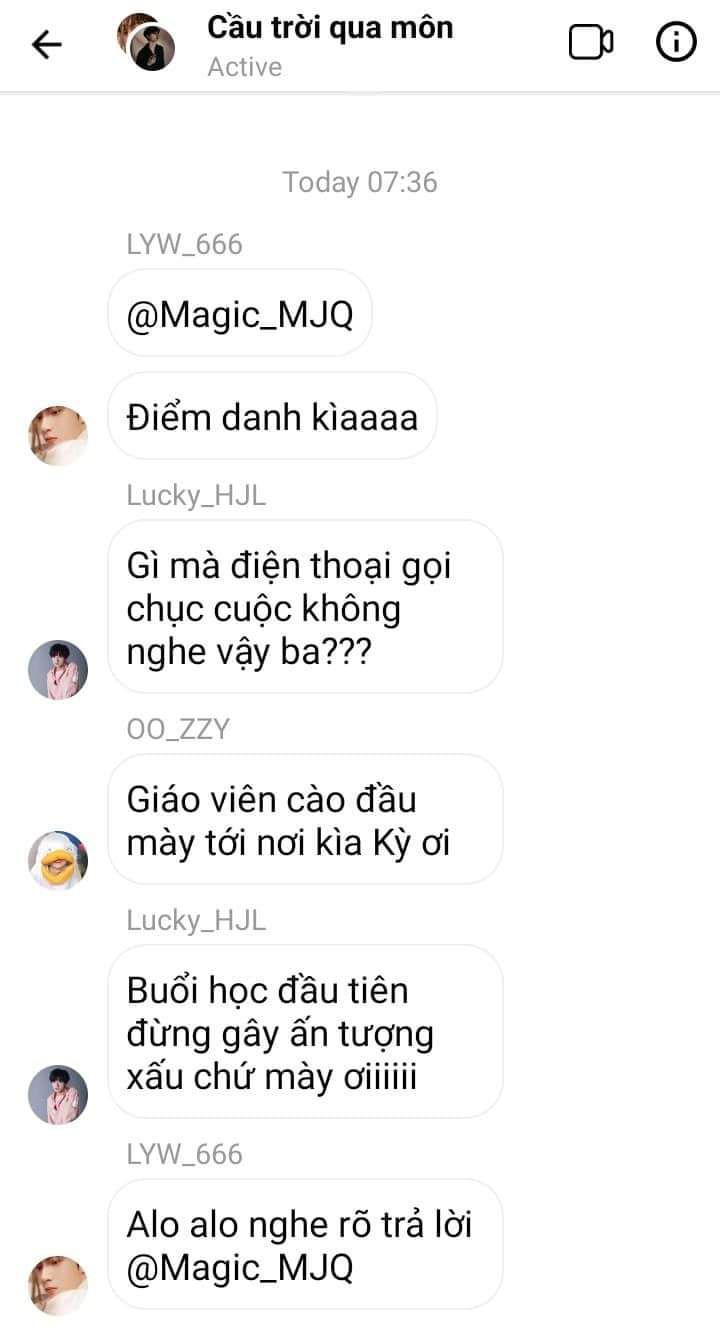Open LYW_666's avatar beside the "Alo alo" message
720x1331 pixels.
(58, 1284)
